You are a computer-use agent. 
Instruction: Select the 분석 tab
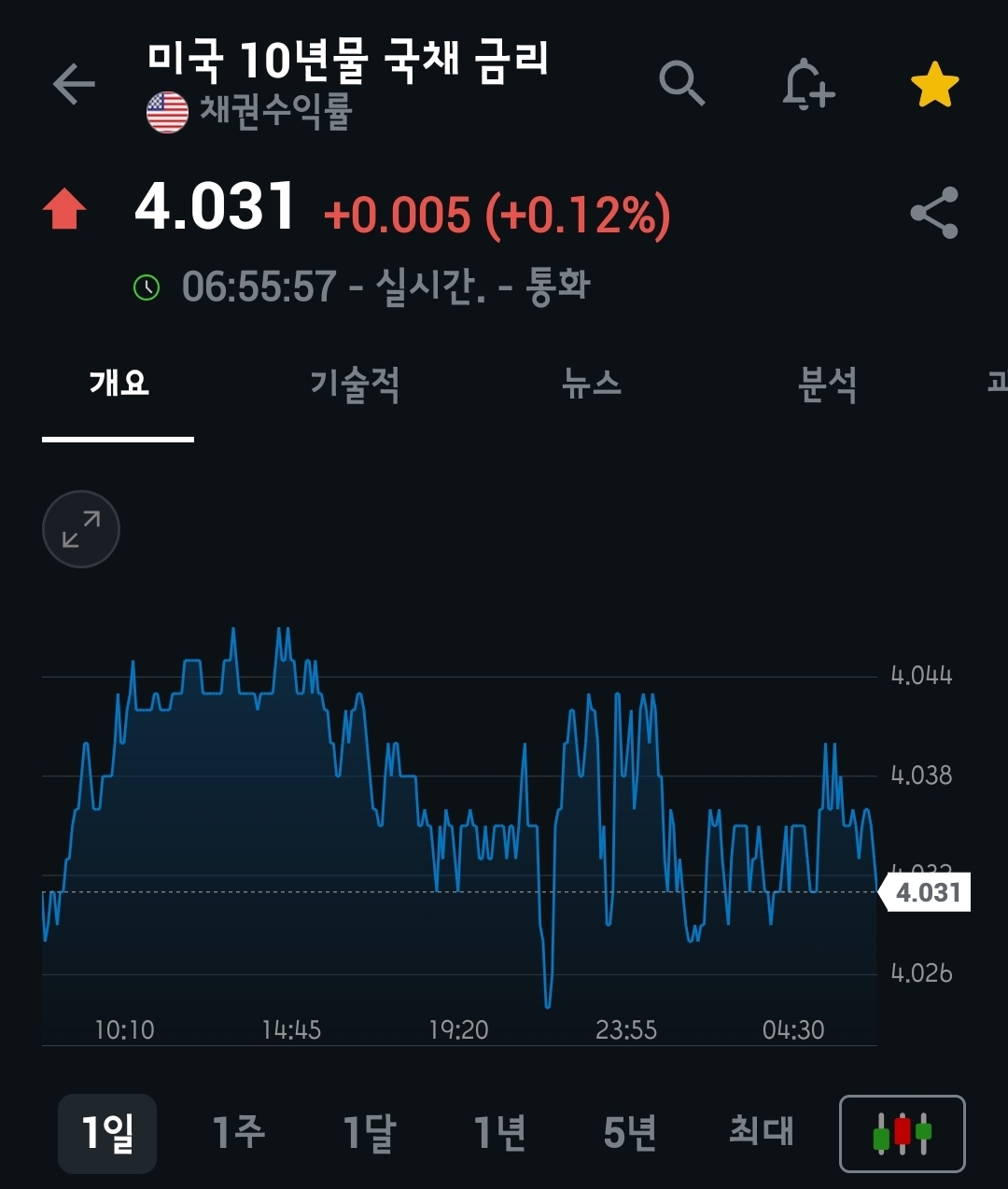[x=827, y=384]
